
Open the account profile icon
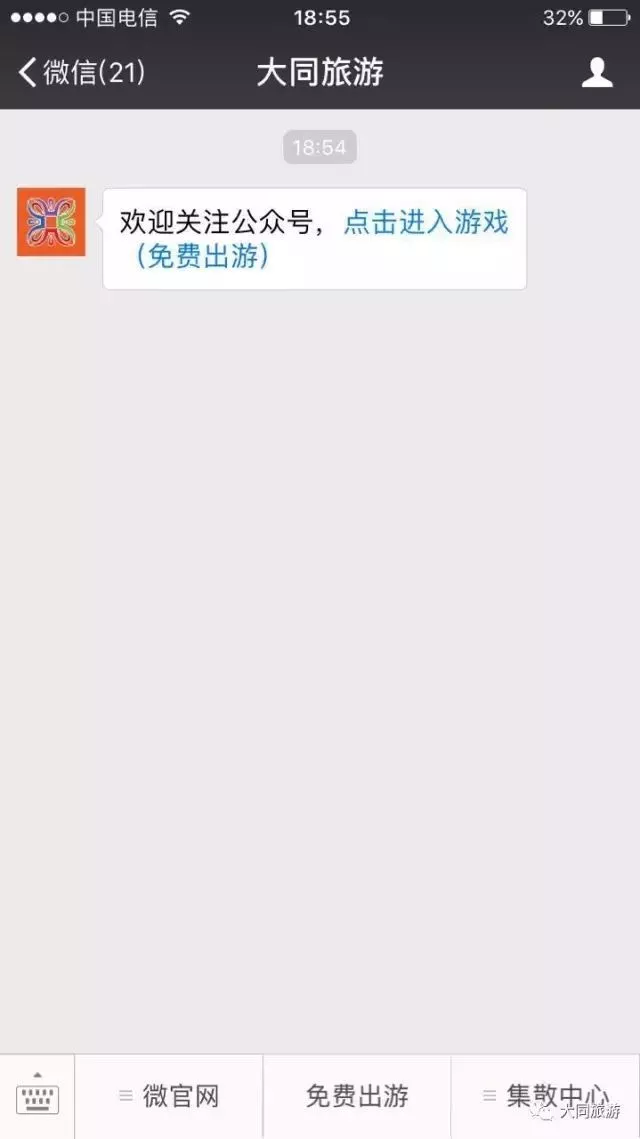point(597,72)
